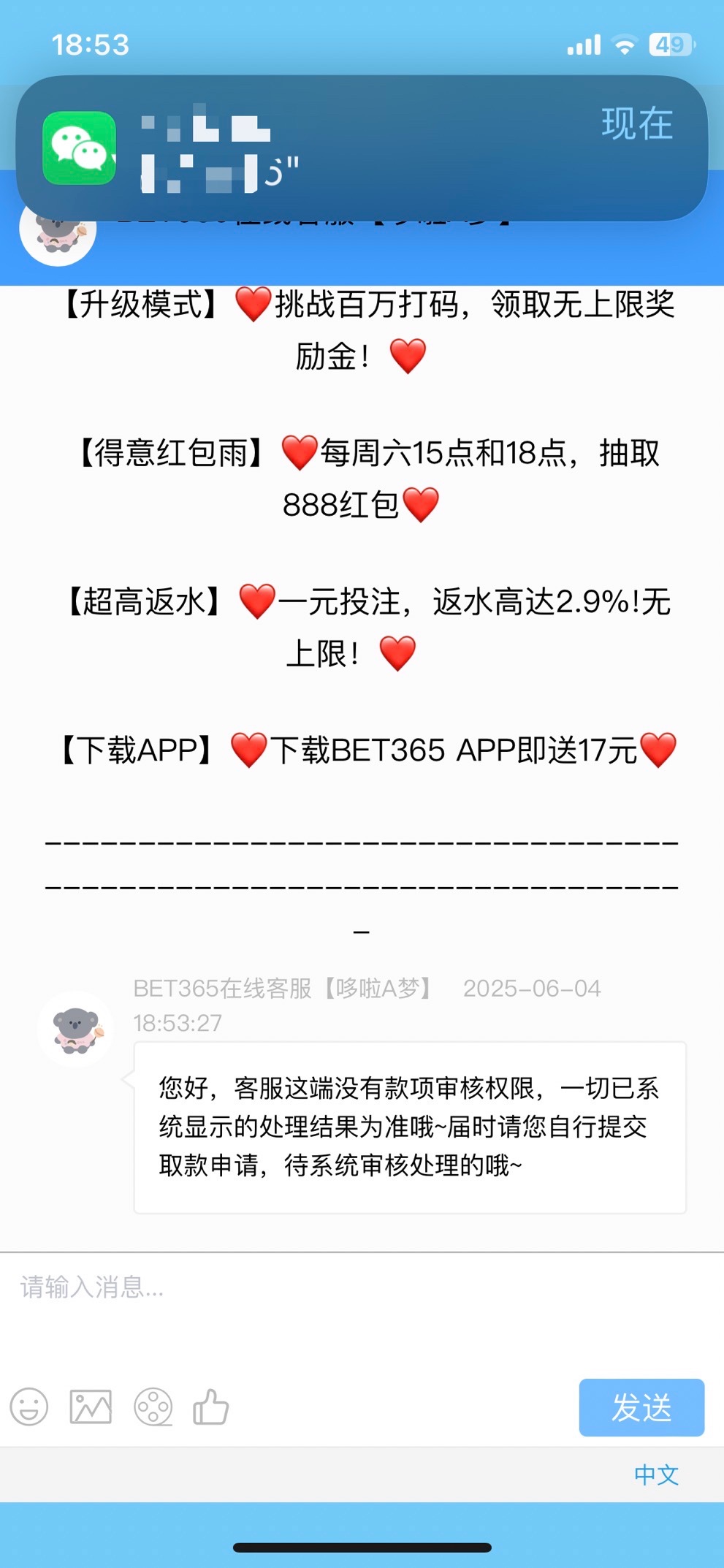Attach an image to the chat
Viewport: 724px width, 1568px height.
click(x=91, y=1407)
